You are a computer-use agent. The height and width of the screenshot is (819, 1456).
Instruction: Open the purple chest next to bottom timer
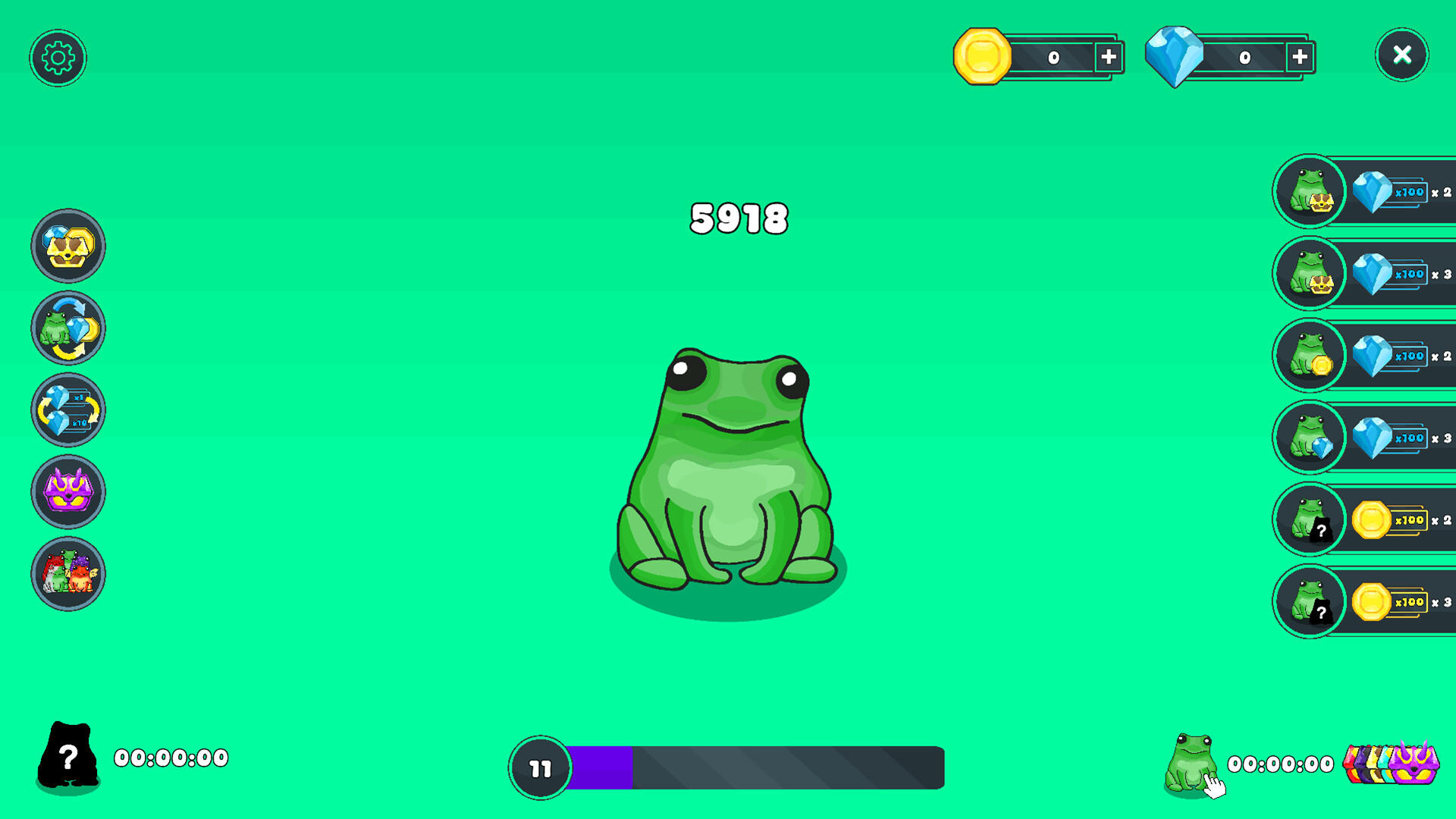coord(1410,762)
